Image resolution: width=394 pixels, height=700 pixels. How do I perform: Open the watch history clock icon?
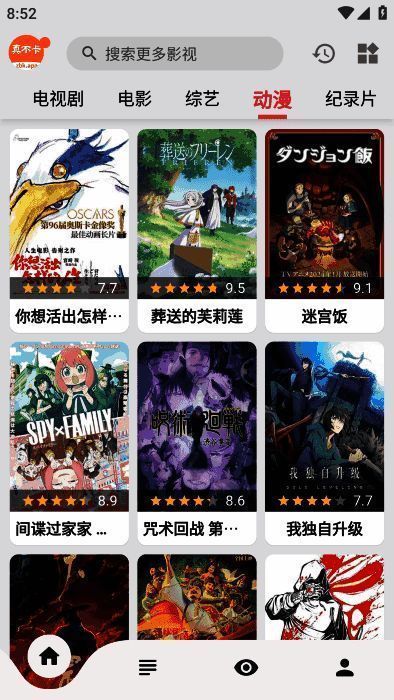pos(324,54)
